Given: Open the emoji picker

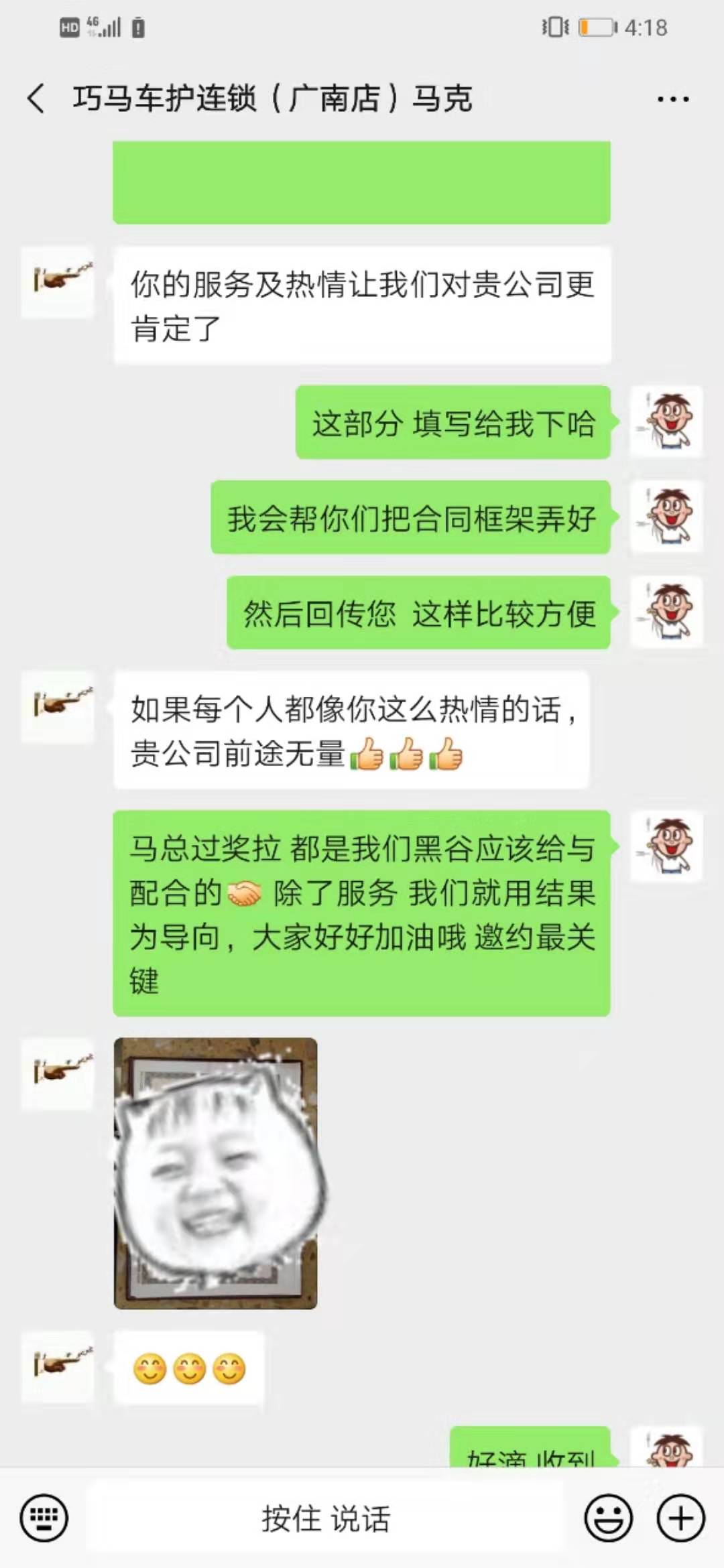Looking at the screenshot, I should [608, 1517].
